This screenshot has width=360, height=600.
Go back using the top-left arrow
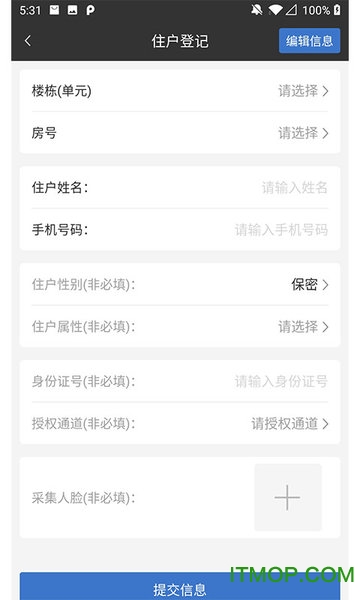pos(28,41)
